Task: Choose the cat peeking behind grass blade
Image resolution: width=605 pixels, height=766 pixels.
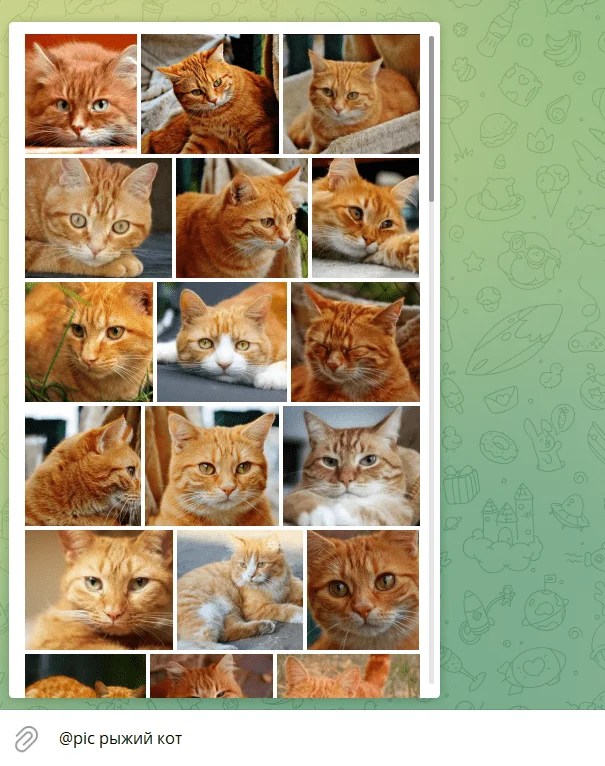Action: (x=89, y=341)
